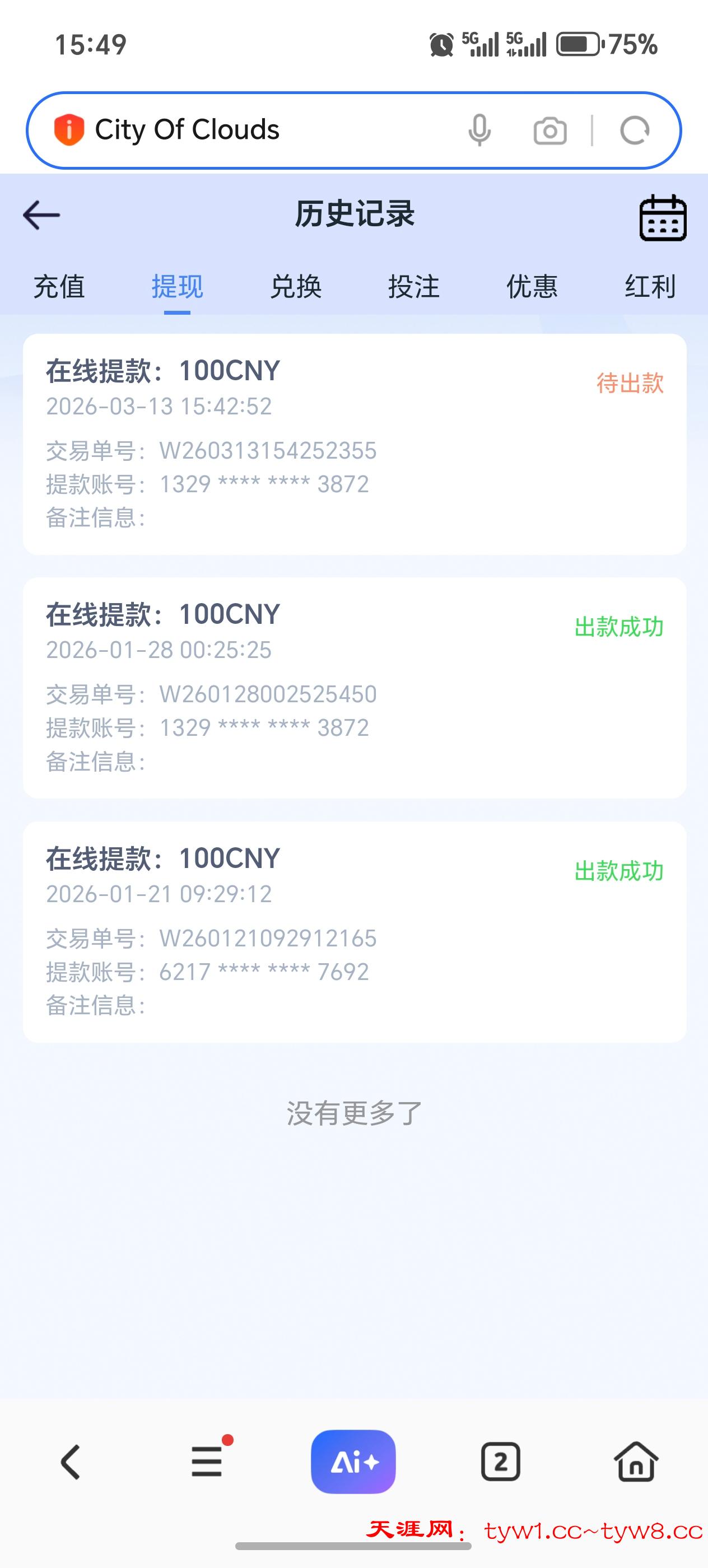Navigate back with the bottom browser arrow
Image resolution: width=708 pixels, height=1568 pixels.
[71, 1461]
